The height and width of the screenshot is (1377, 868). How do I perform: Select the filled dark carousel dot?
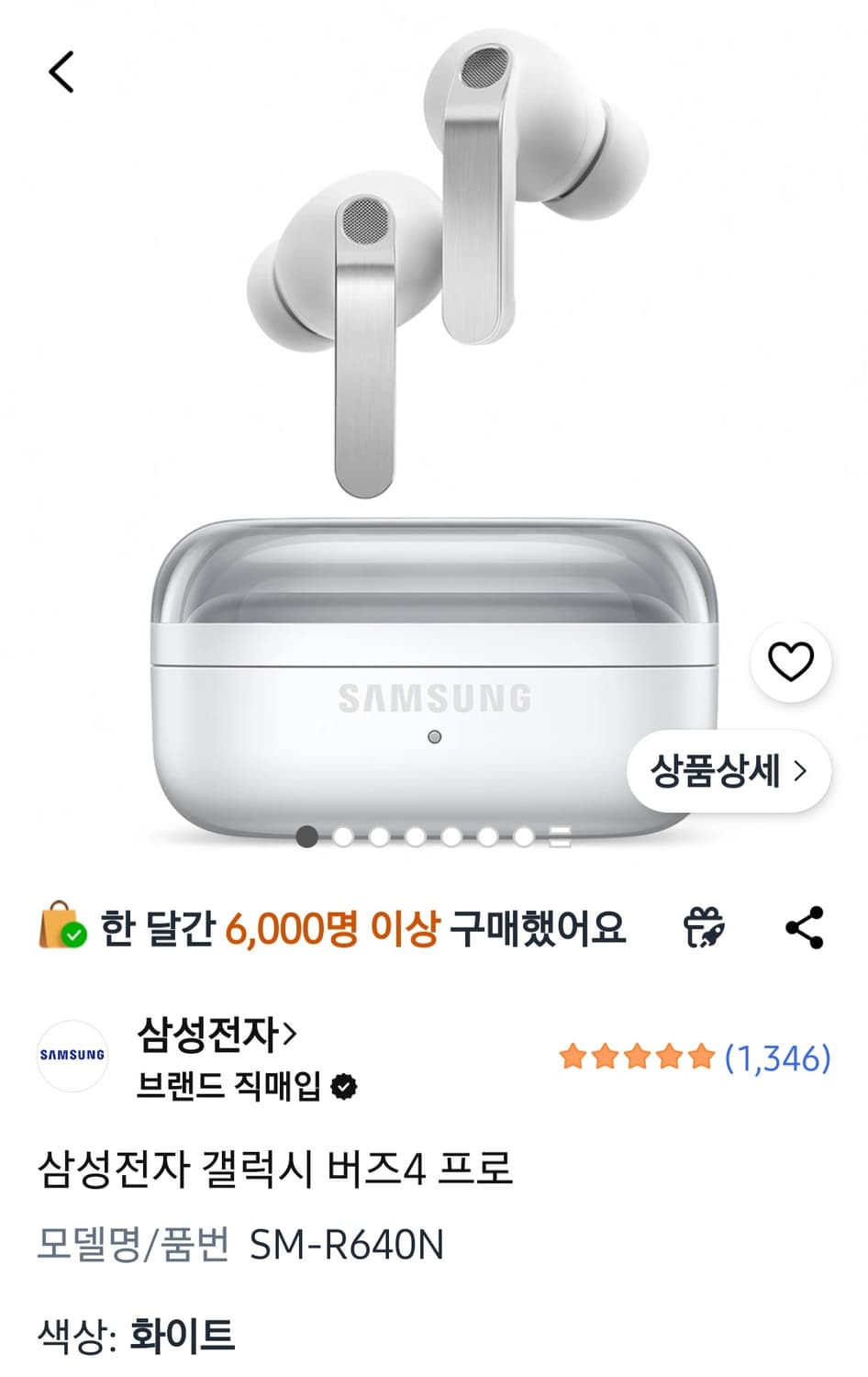click(x=308, y=838)
